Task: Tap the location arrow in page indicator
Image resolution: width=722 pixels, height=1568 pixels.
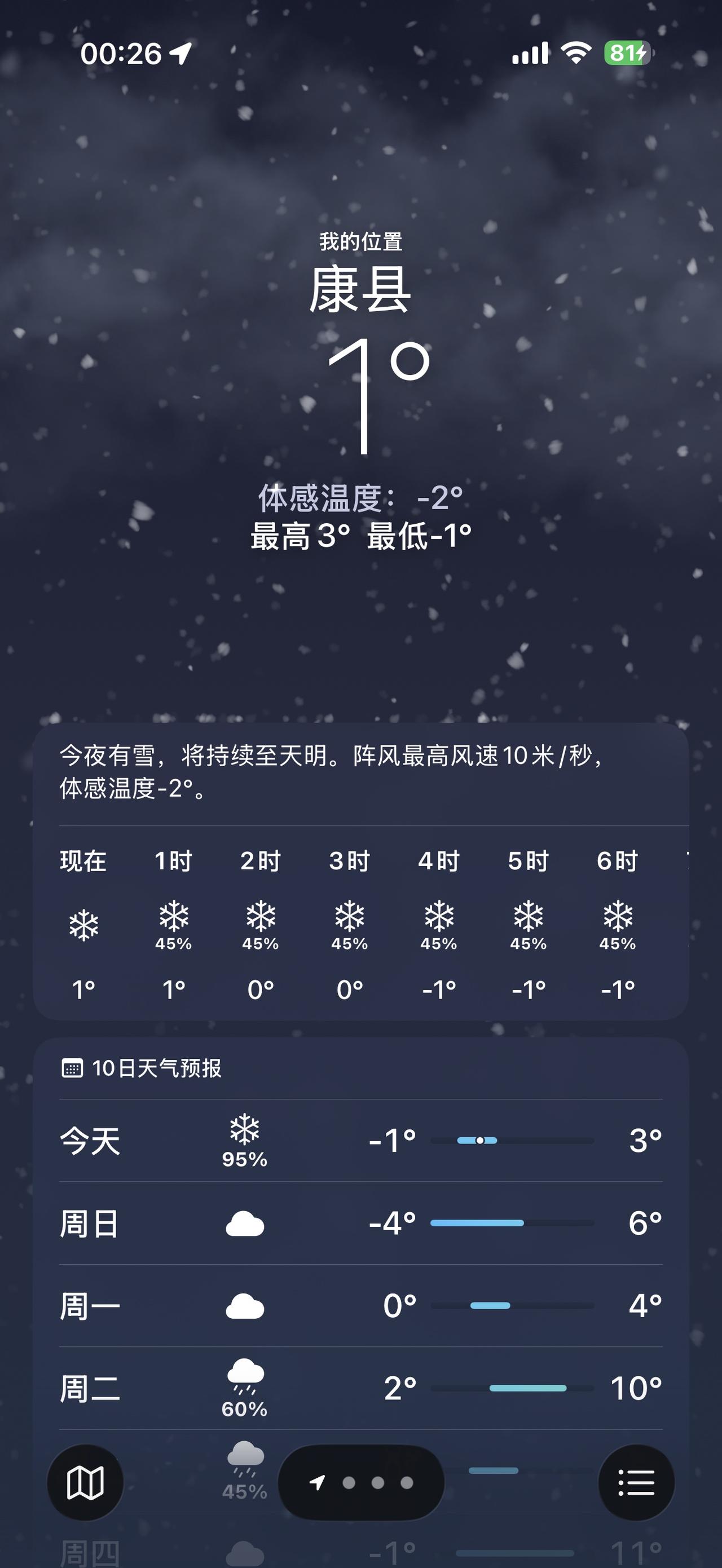Action: [x=318, y=1483]
